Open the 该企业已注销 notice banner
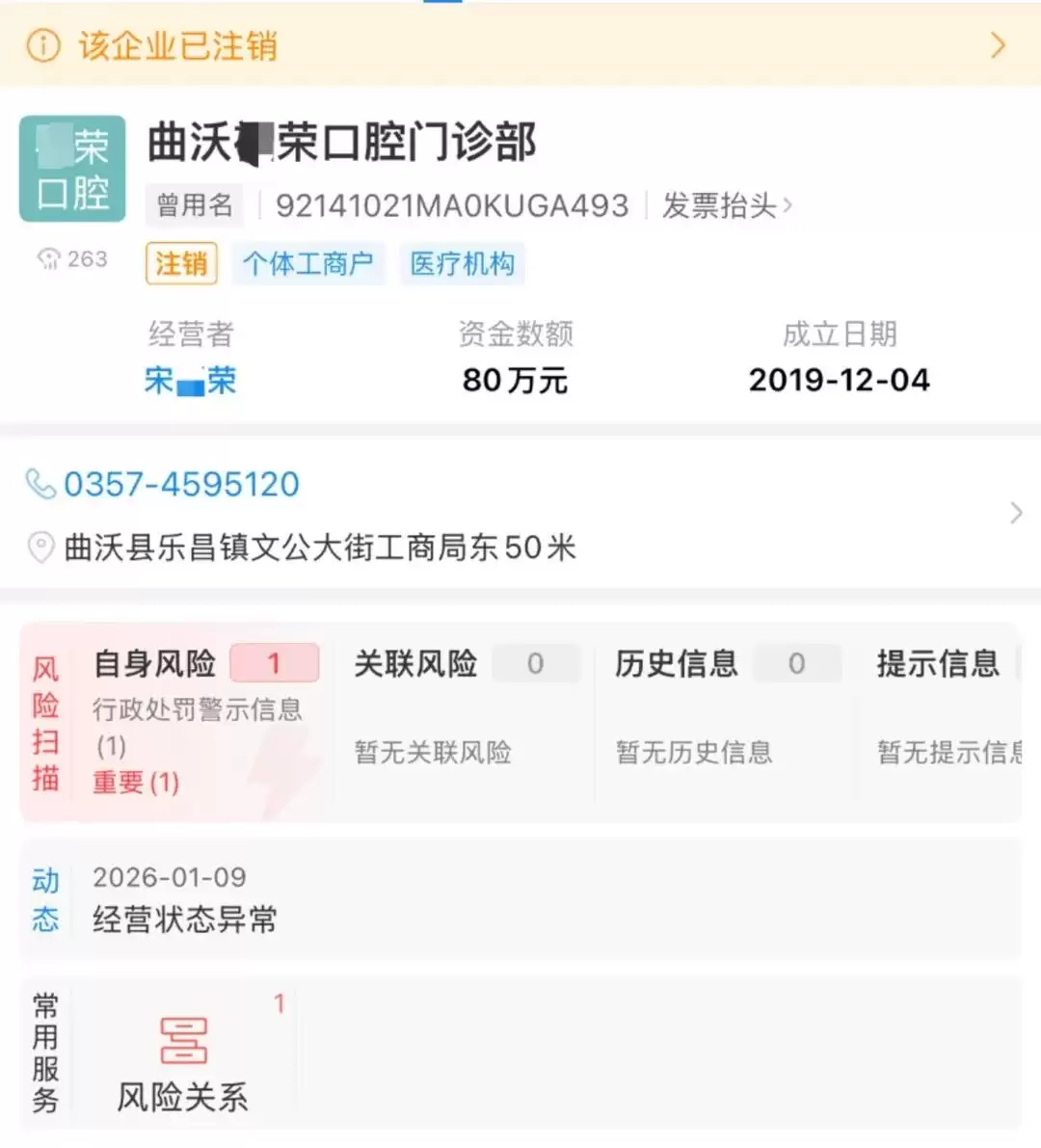Image resolution: width=1041 pixels, height=1148 pixels. point(520,45)
